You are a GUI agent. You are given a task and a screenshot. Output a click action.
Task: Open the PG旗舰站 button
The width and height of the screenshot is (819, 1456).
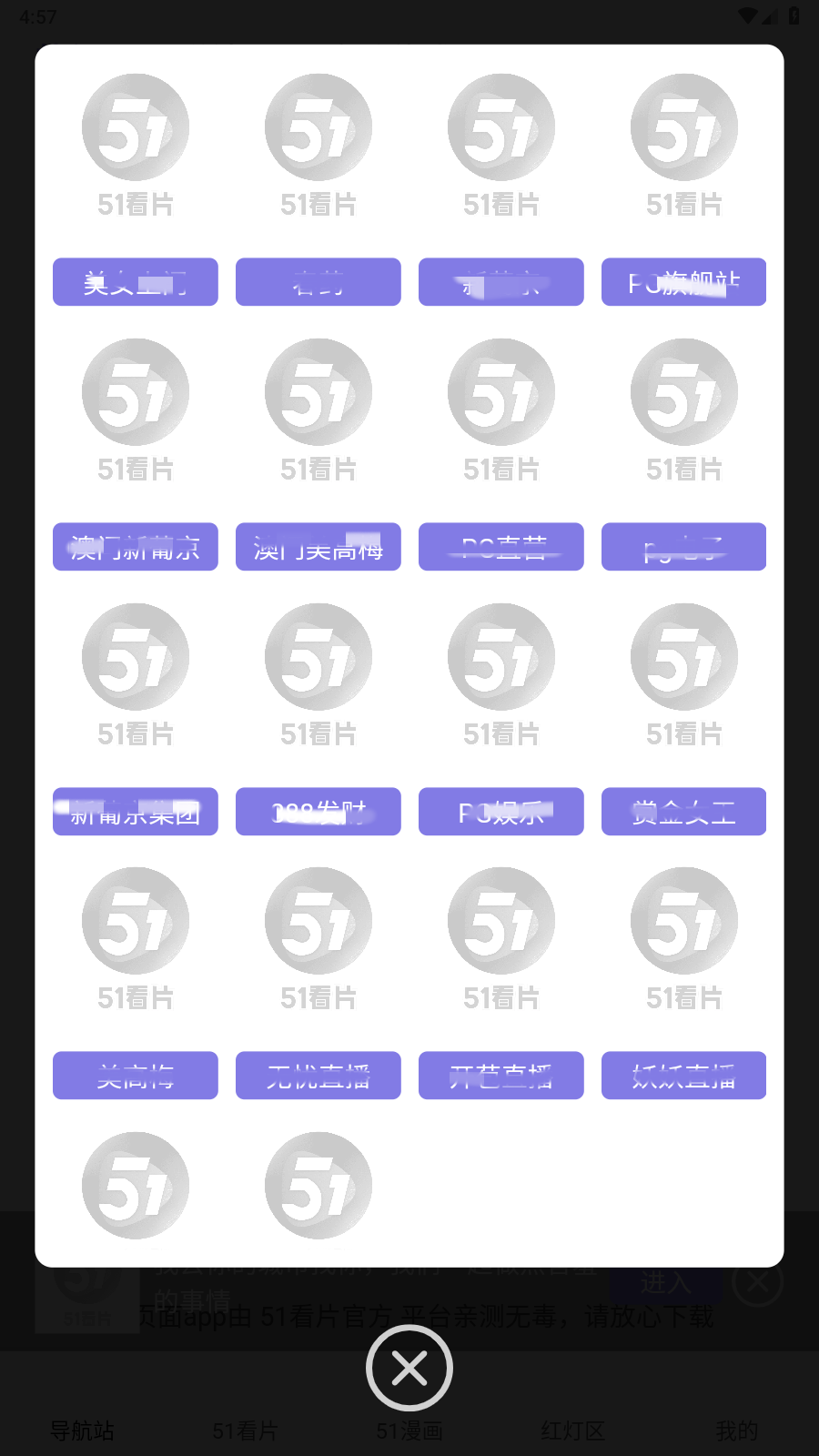point(683,282)
